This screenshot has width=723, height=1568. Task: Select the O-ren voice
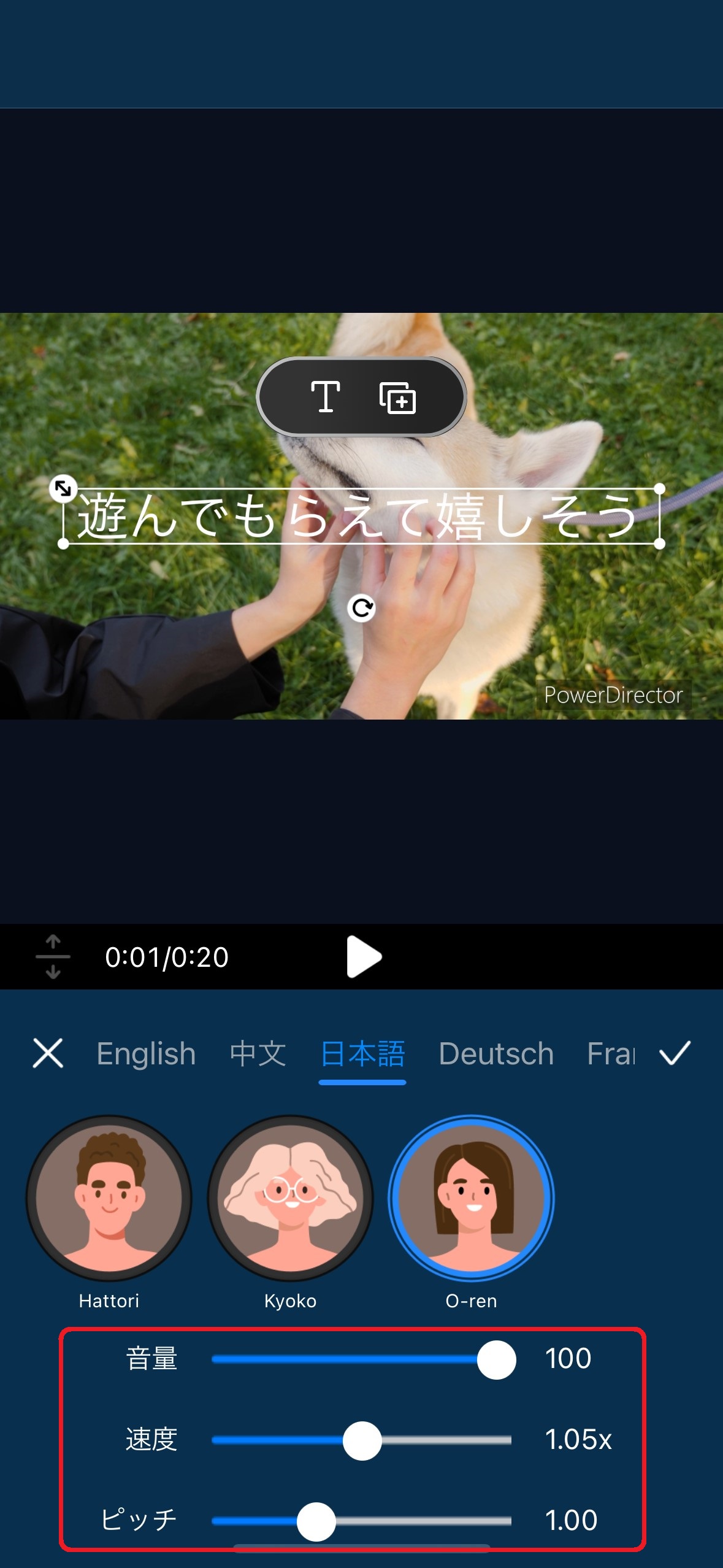[x=471, y=1197]
